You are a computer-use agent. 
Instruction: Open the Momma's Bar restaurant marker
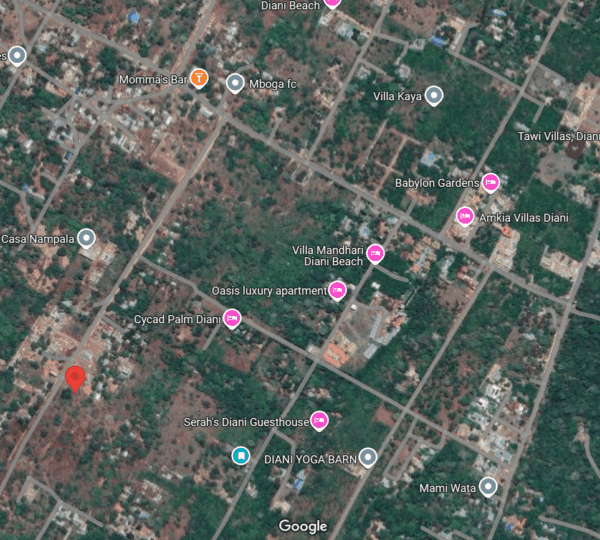point(200,78)
